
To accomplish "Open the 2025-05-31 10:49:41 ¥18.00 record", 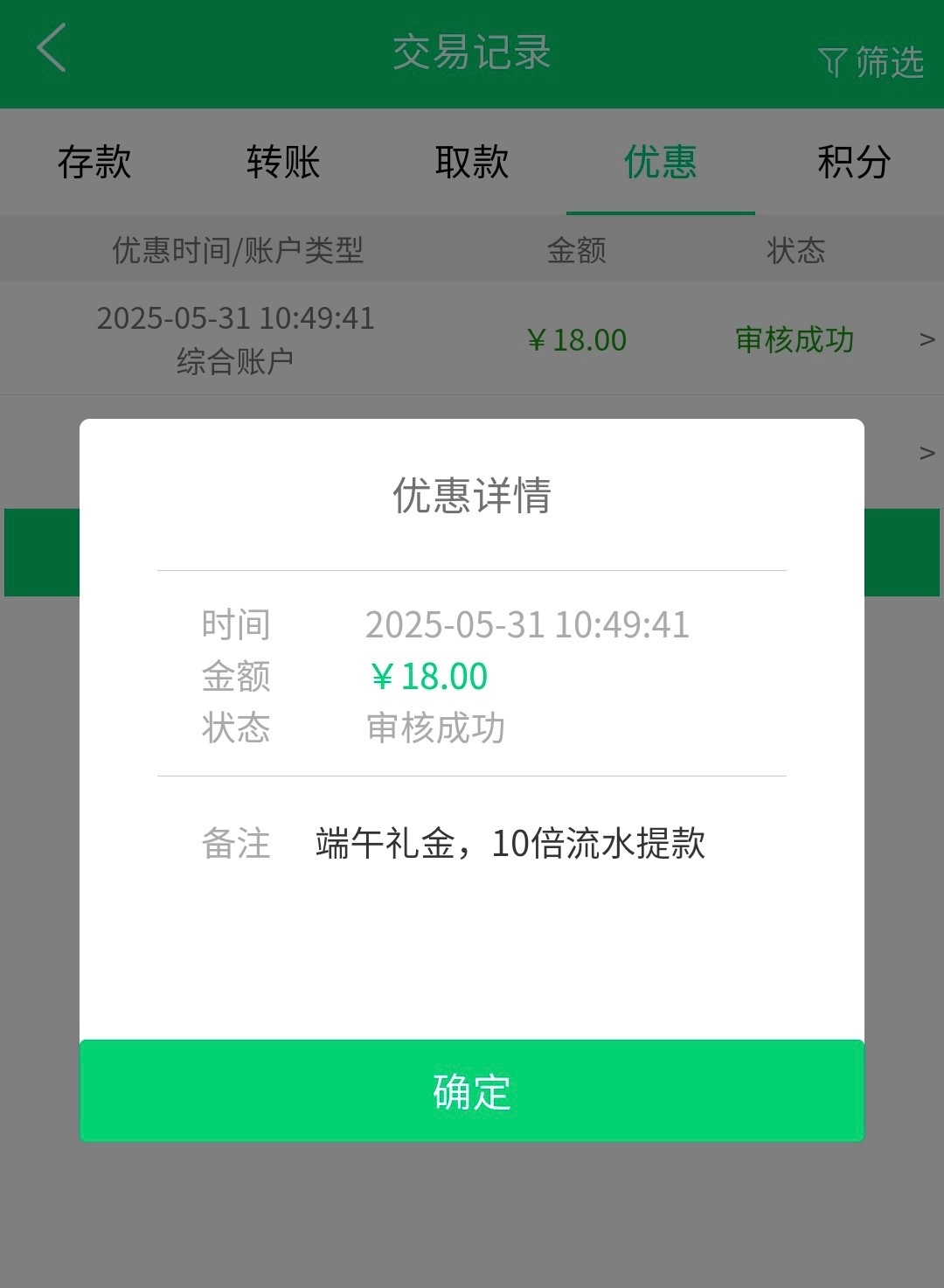I will coord(472,339).
